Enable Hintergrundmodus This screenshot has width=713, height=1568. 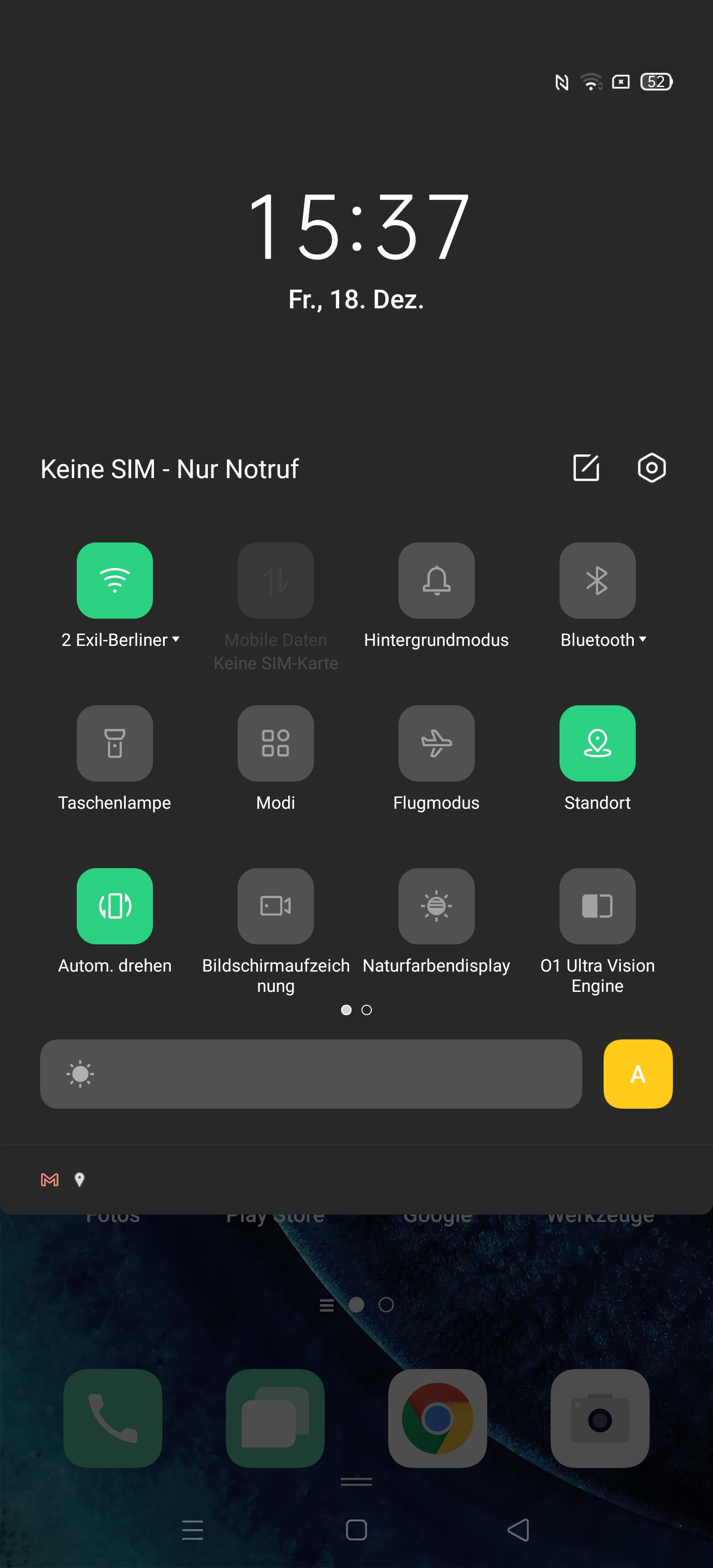point(436,580)
